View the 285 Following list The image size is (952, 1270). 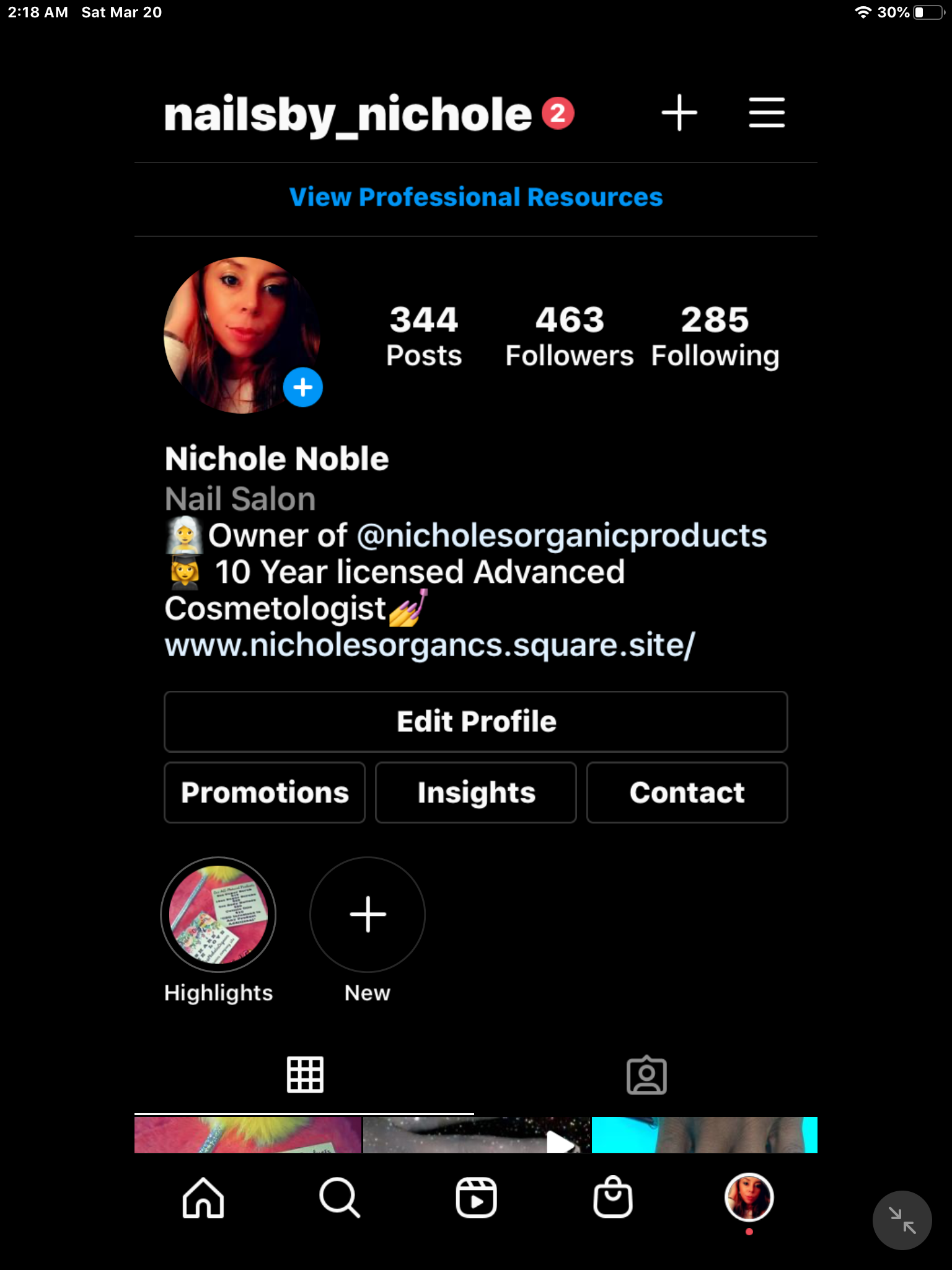[715, 337]
